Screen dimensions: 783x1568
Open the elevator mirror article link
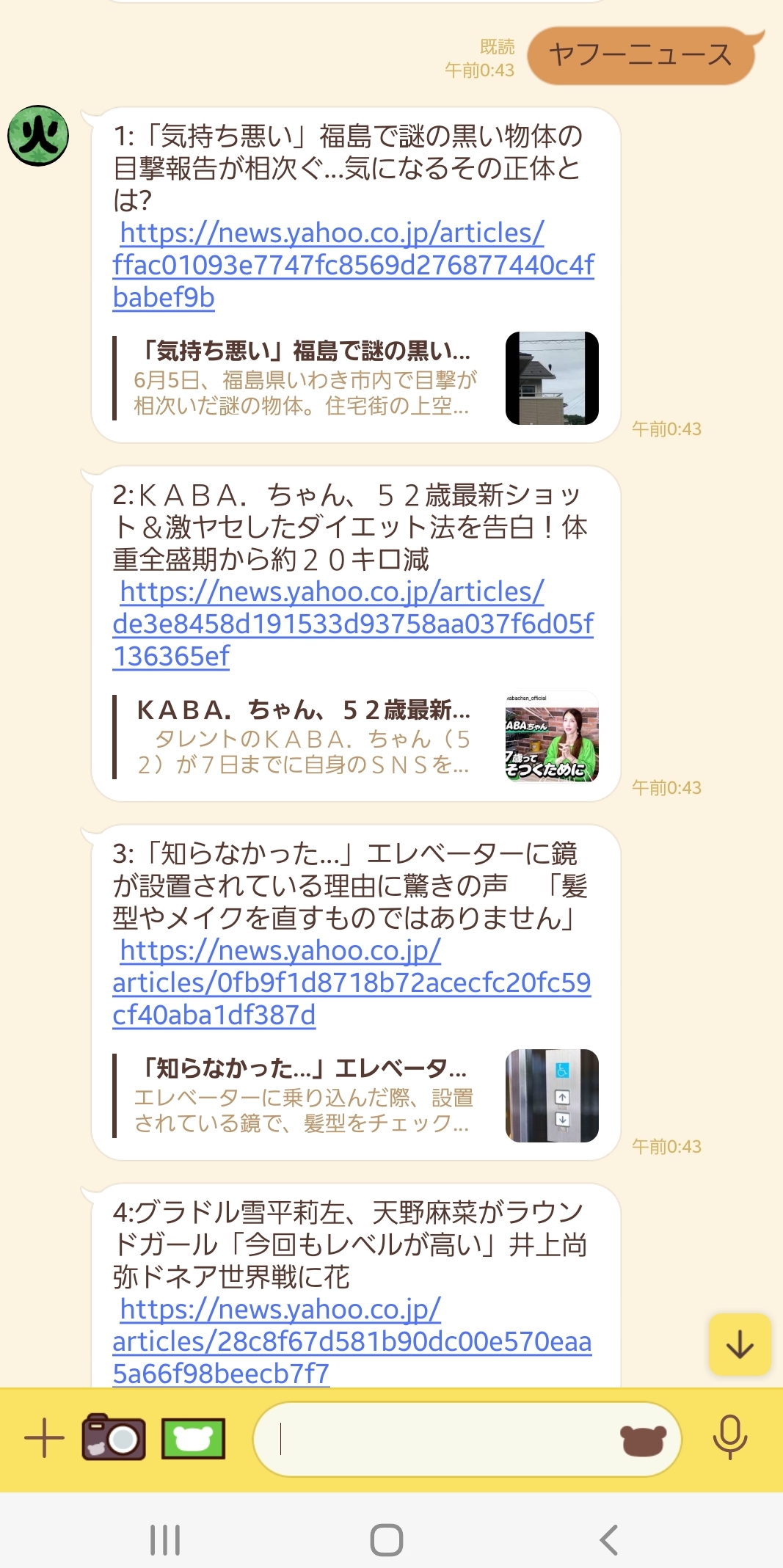click(x=351, y=982)
